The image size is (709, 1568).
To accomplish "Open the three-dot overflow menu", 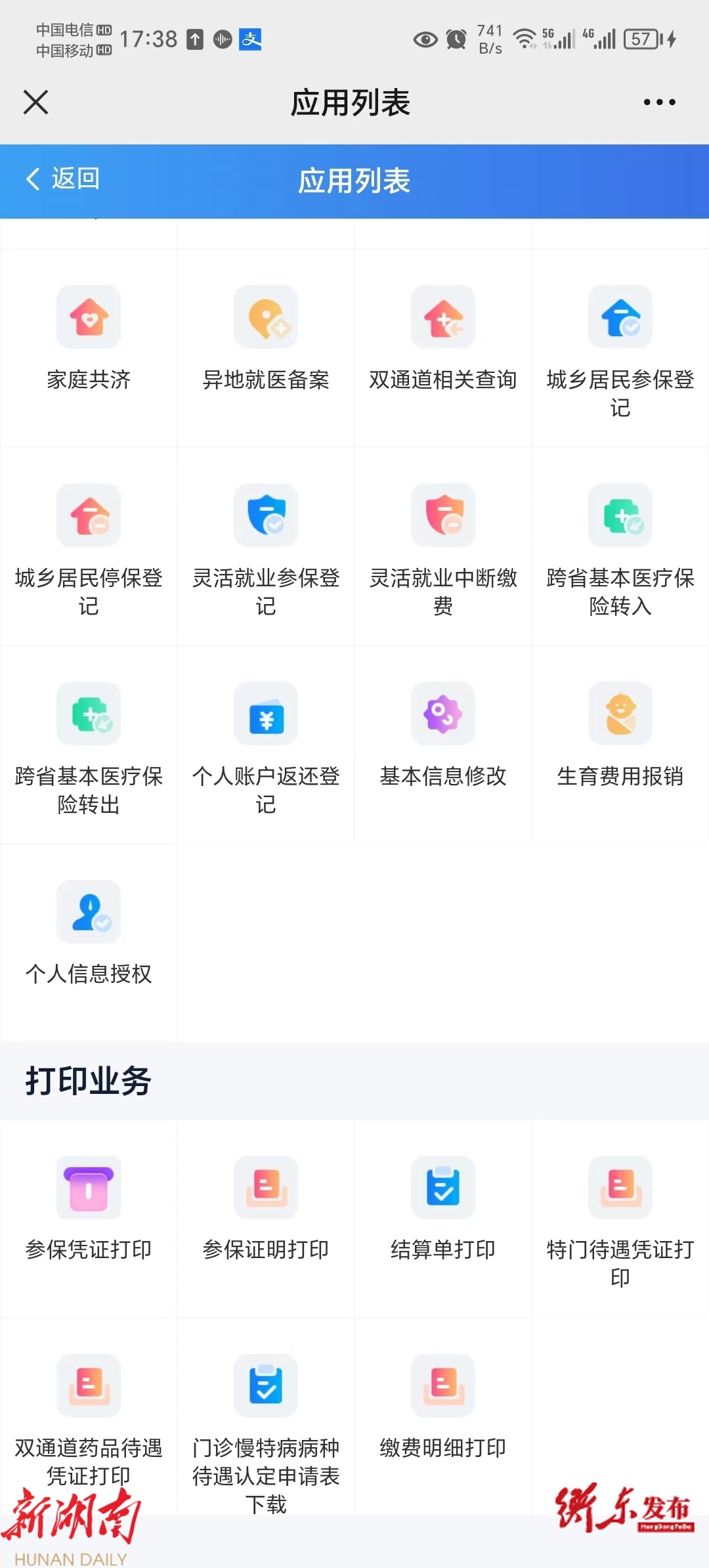I will [659, 102].
